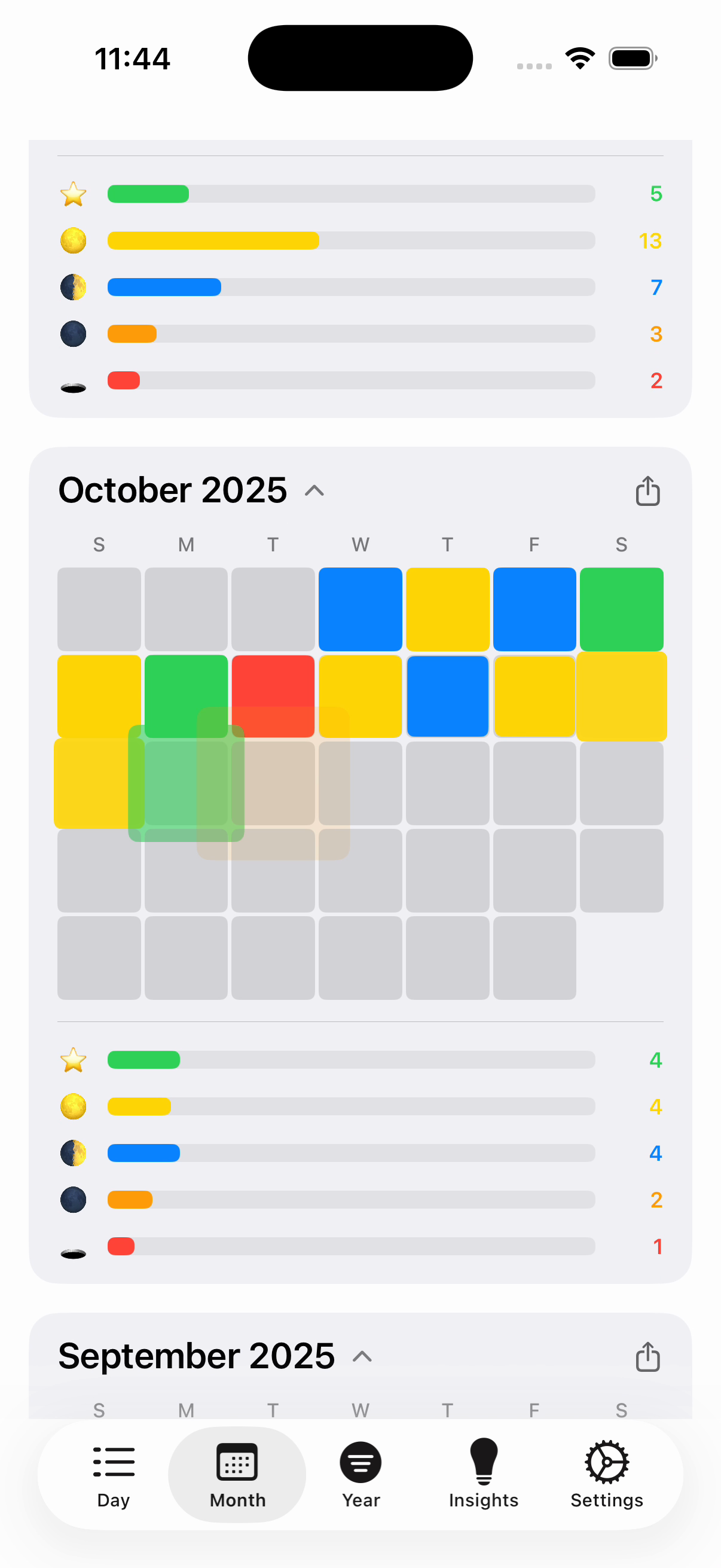The height and width of the screenshot is (1568, 721).
Task: Select the blue Thursday tile in October's second week
Action: (x=447, y=695)
